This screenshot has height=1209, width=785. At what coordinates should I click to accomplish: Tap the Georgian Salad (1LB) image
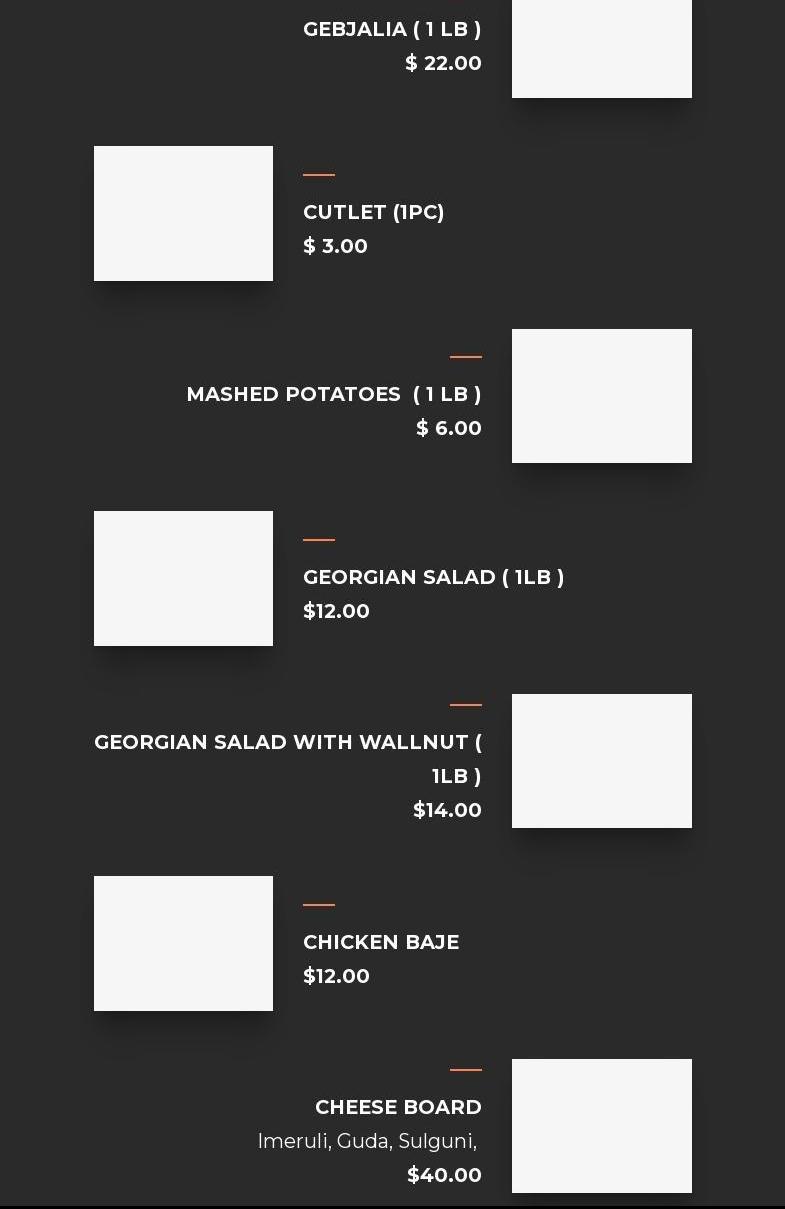[x=183, y=578]
